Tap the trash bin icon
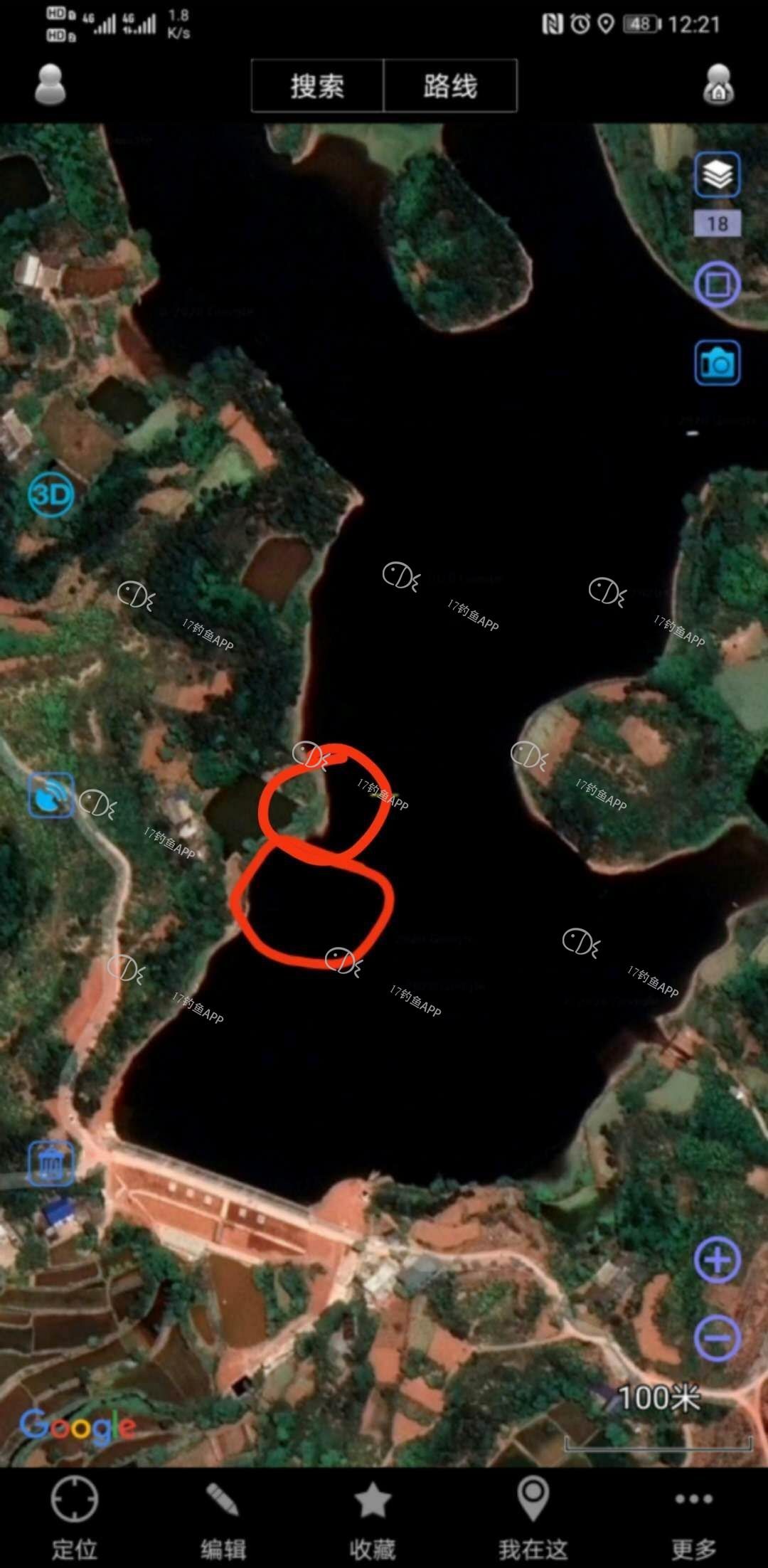Image resolution: width=768 pixels, height=1568 pixels. tap(50, 1164)
